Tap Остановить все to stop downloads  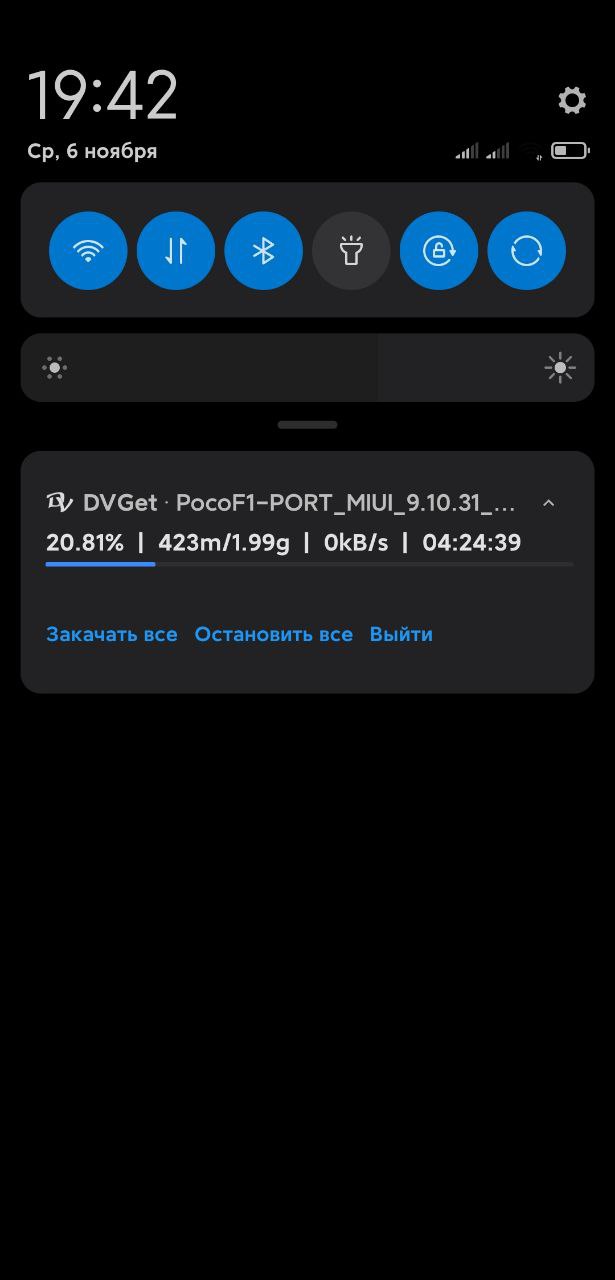pos(273,635)
